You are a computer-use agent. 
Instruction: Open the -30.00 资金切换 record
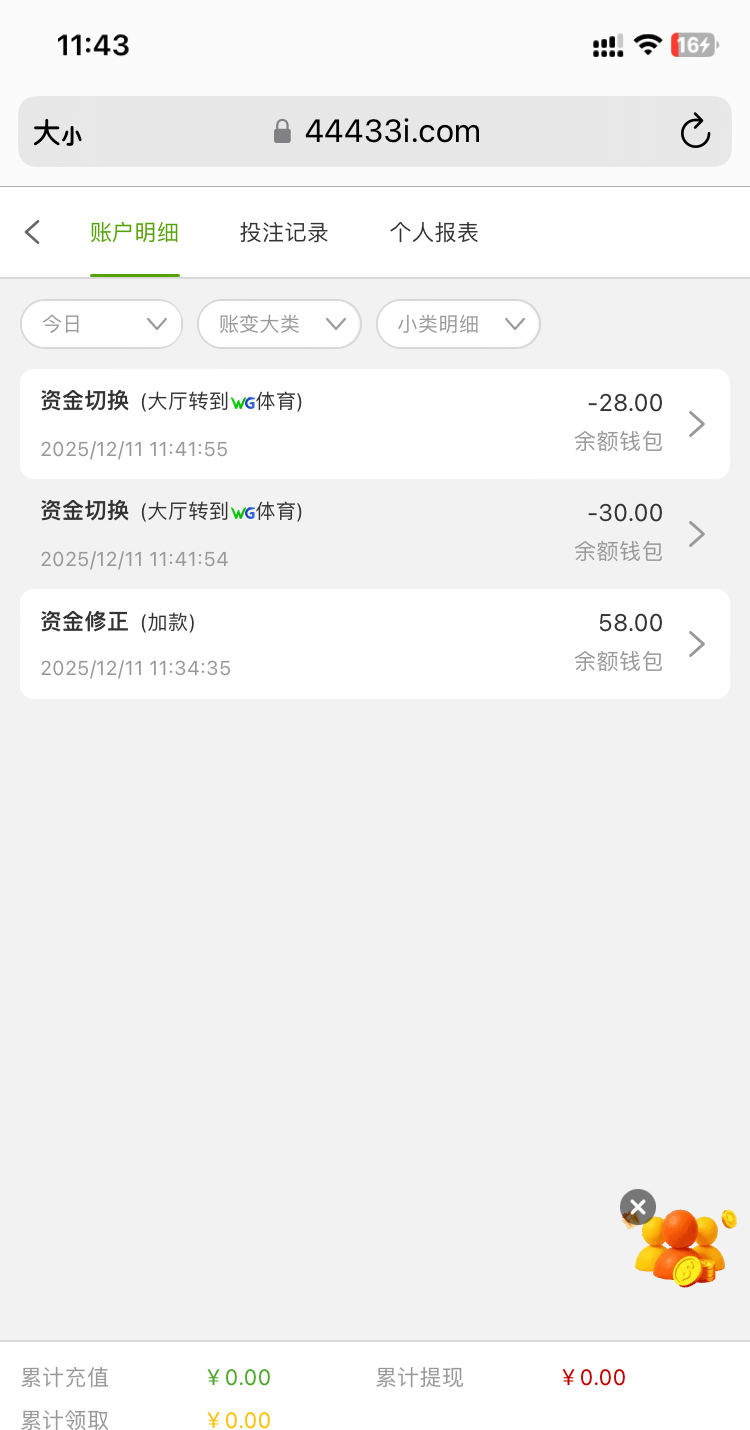[x=375, y=534]
